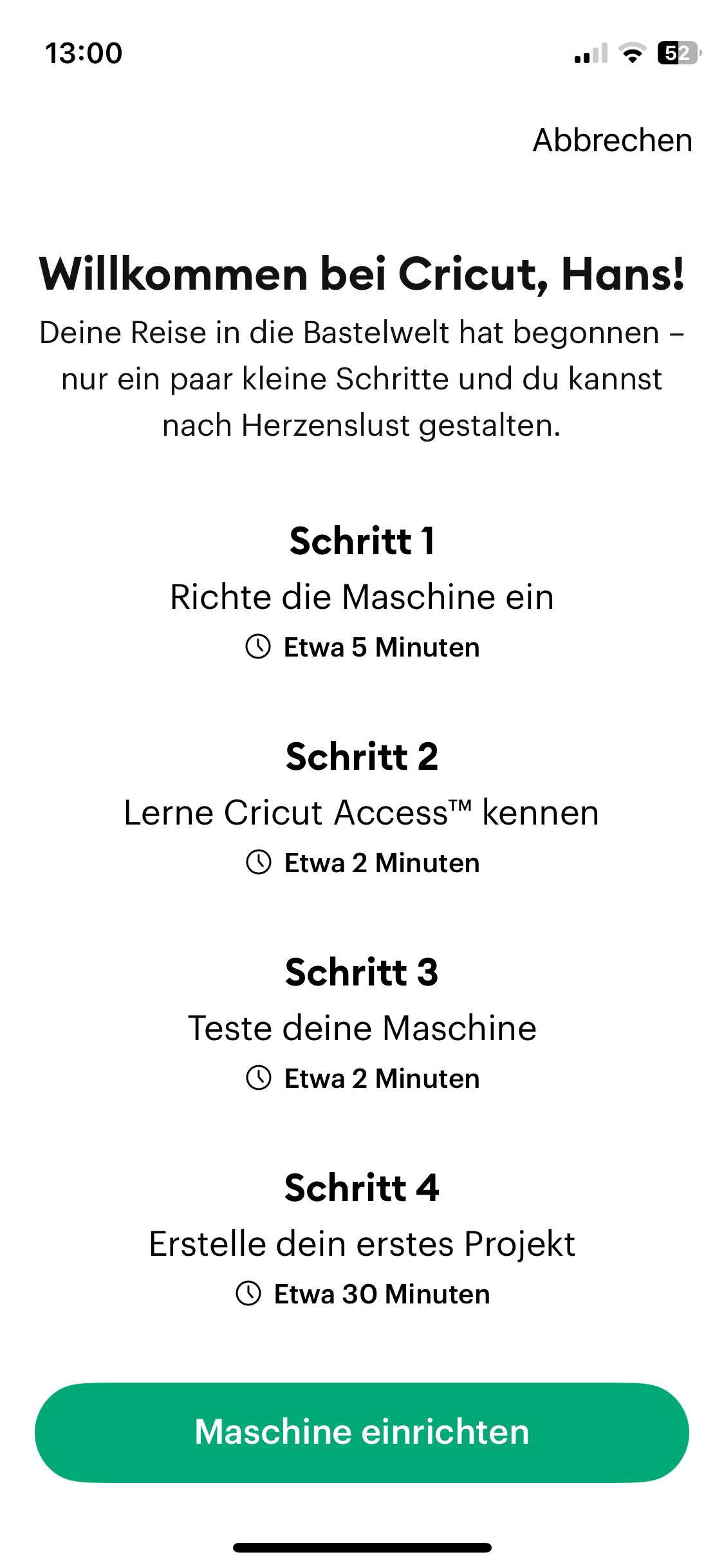Tap Abbrechen to cancel setup
Image resolution: width=724 pixels, height=1568 pixels.
(612, 140)
